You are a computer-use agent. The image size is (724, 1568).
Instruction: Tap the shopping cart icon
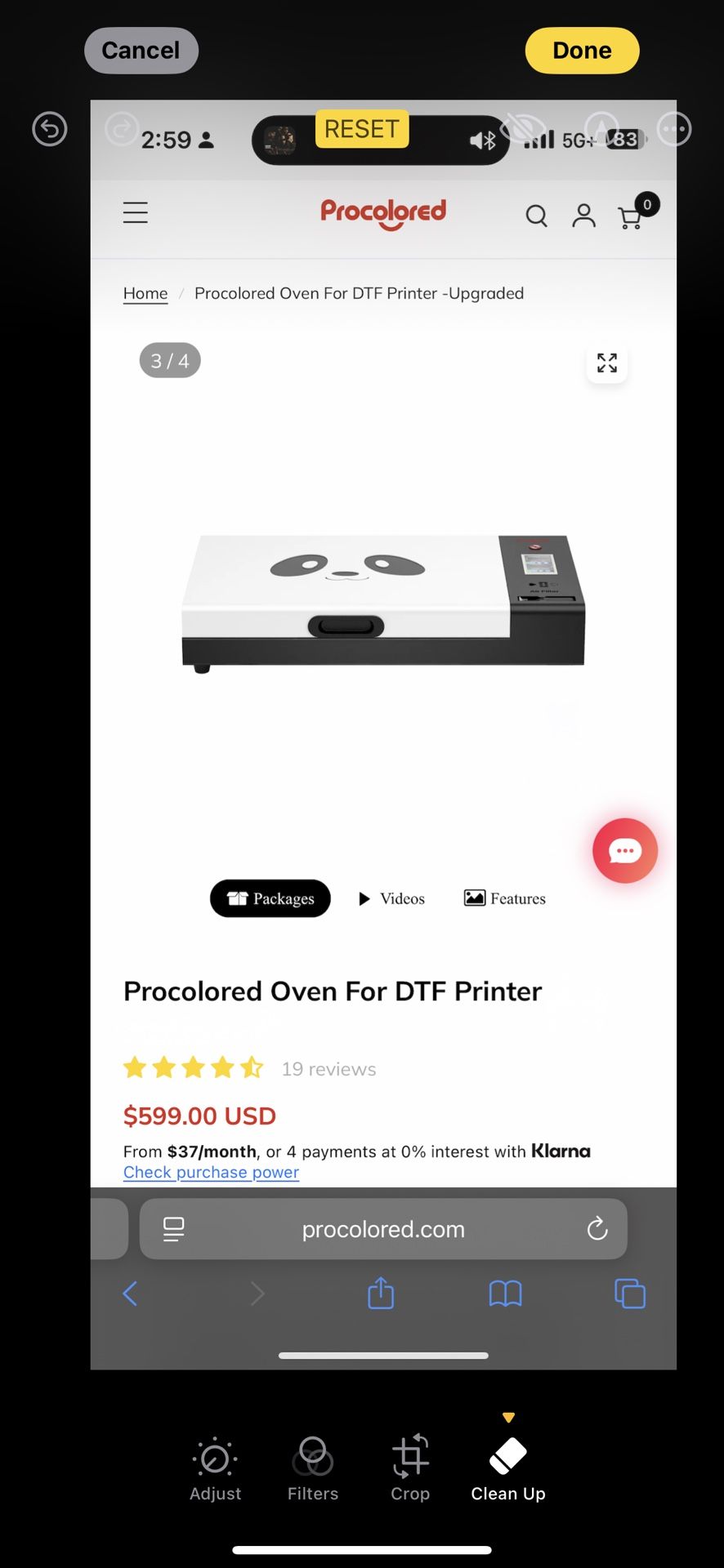(630, 216)
